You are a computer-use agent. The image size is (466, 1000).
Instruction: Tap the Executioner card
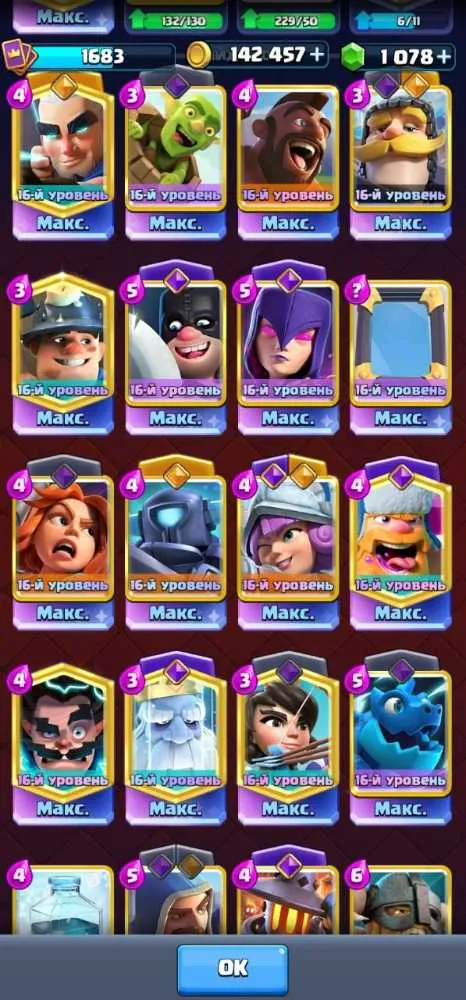pos(176,351)
